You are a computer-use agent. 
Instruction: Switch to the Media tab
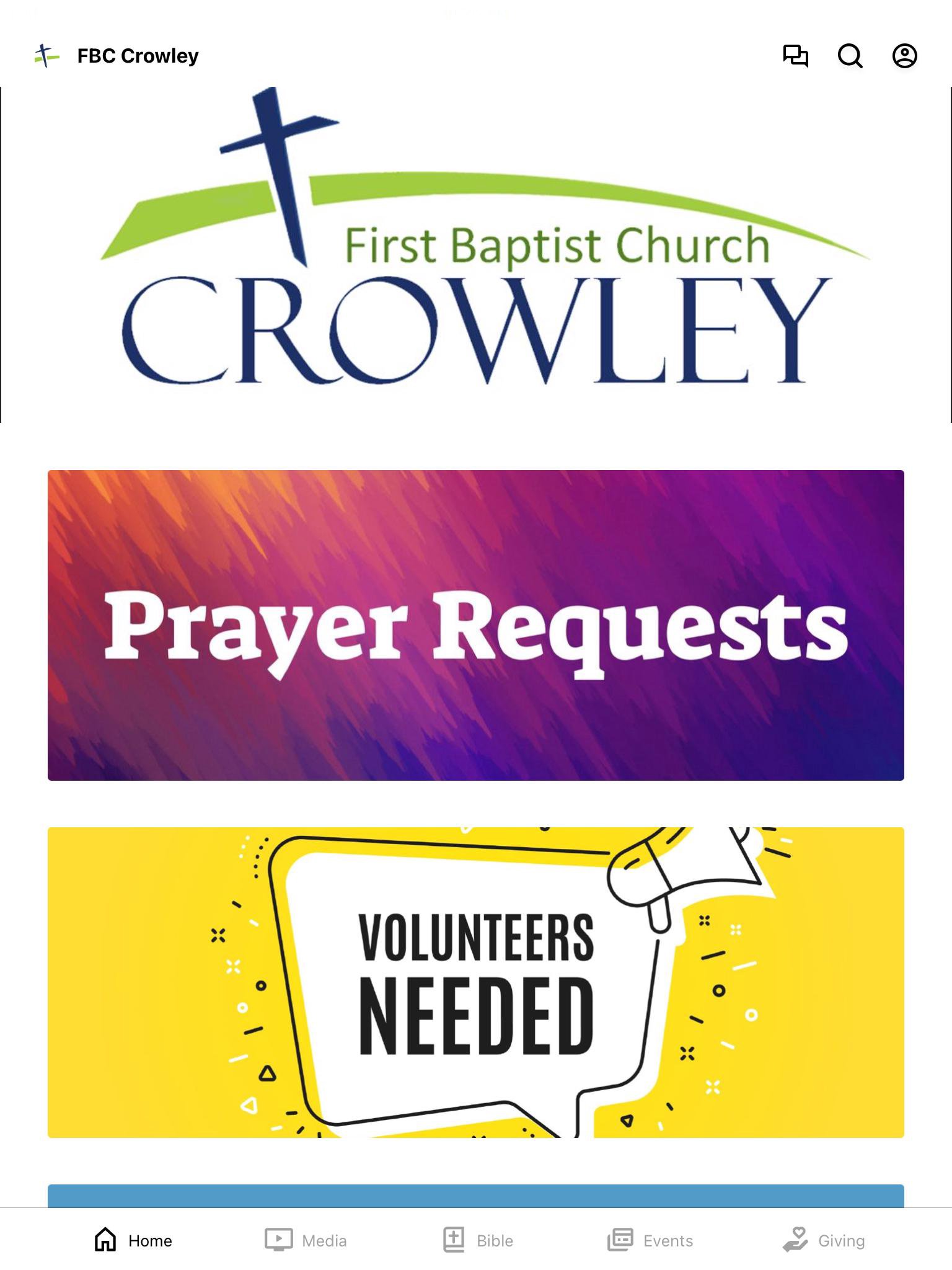point(306,1240)
